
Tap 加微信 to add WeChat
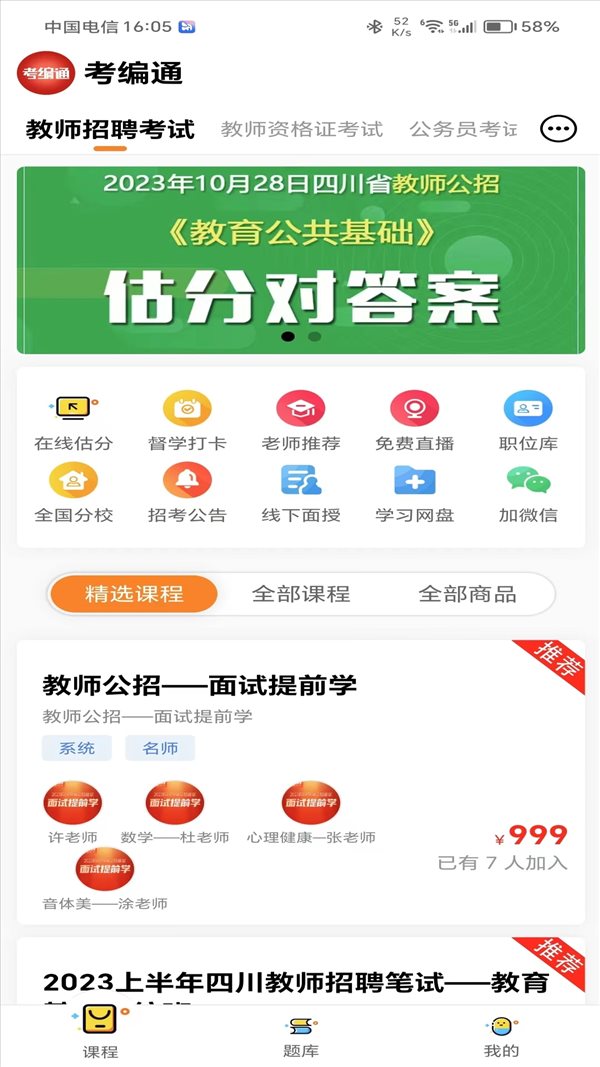tap(528, 493)
